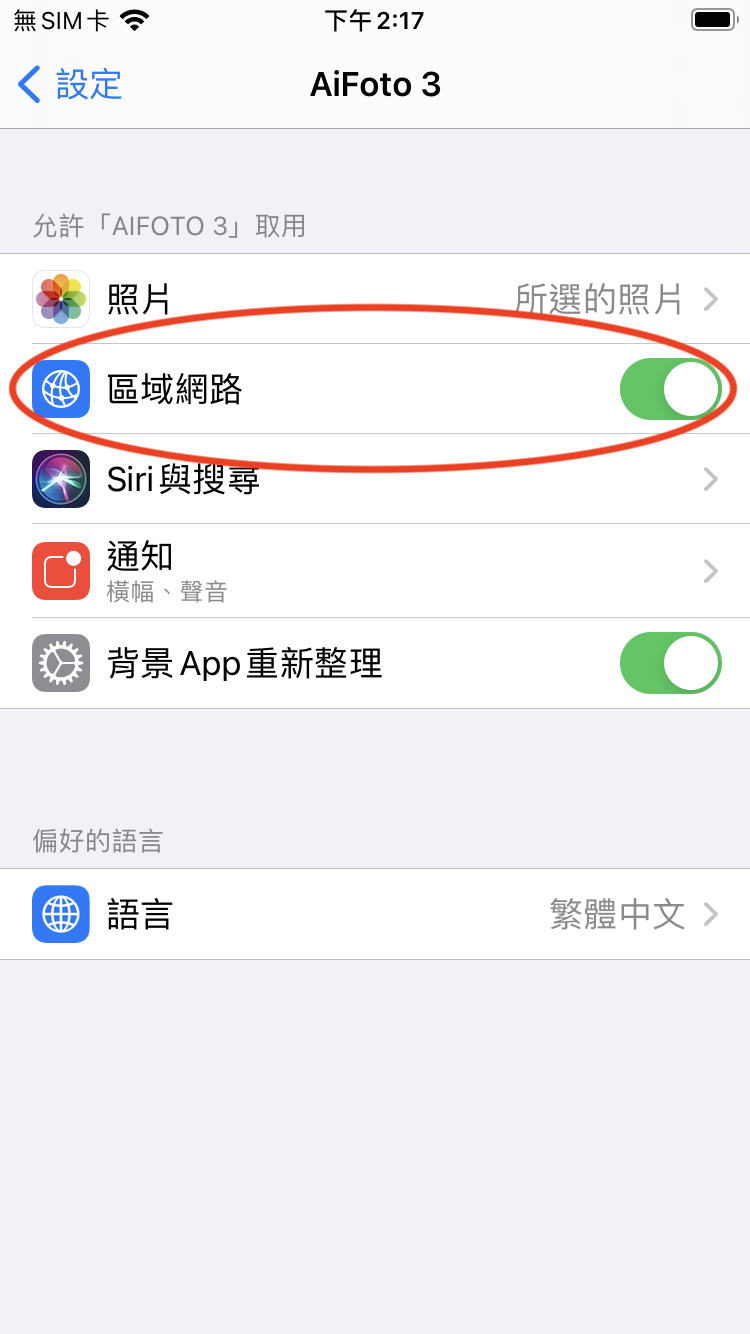Disable 背景App重新整理 switch

[670, 663]
